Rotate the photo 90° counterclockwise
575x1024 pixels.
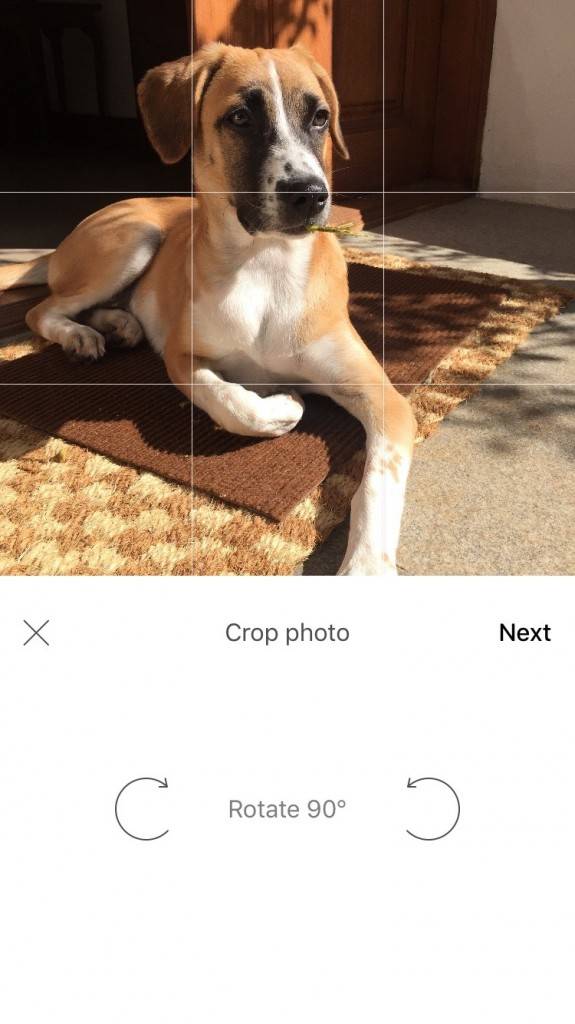click(x=433, y=808)
